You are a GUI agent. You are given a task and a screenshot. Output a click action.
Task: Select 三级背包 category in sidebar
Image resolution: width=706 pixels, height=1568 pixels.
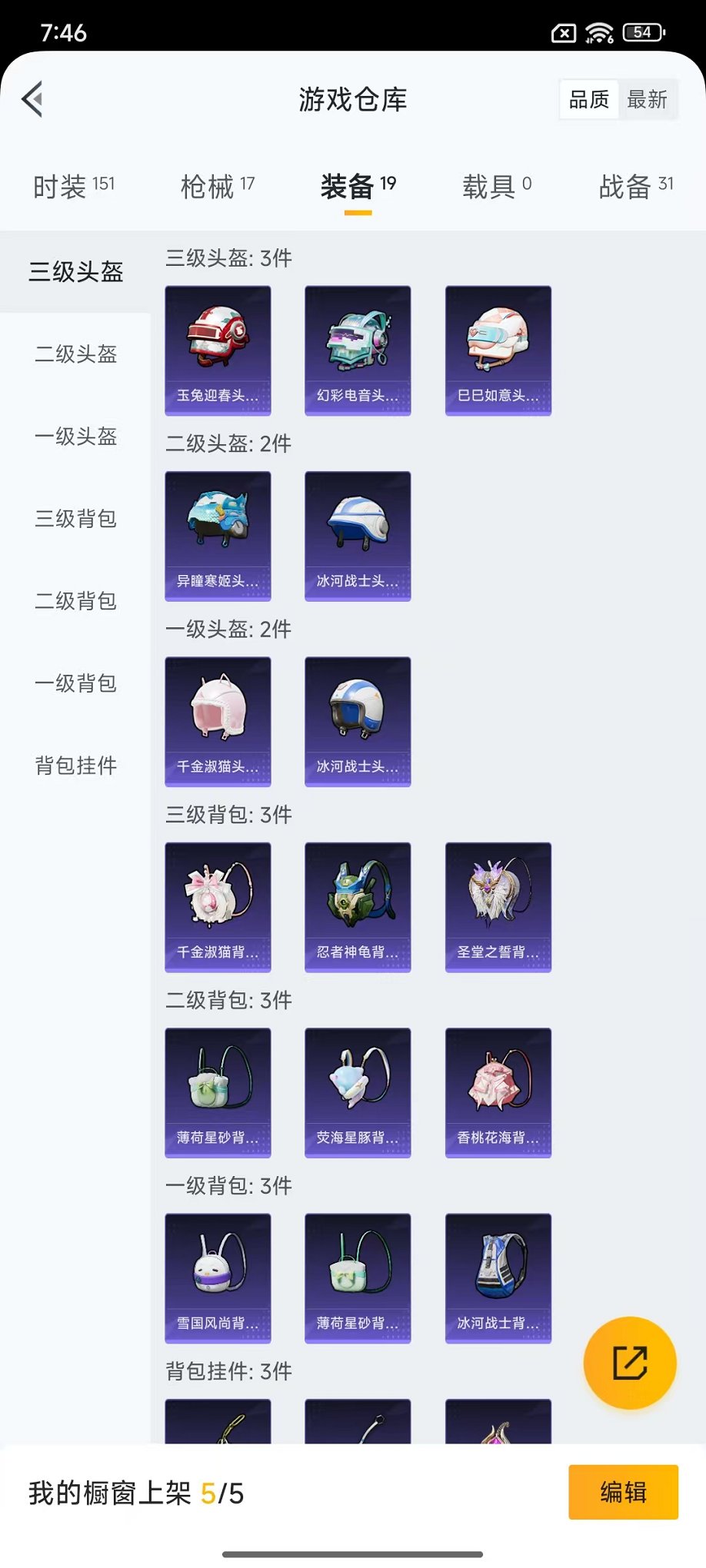(75, 520)
